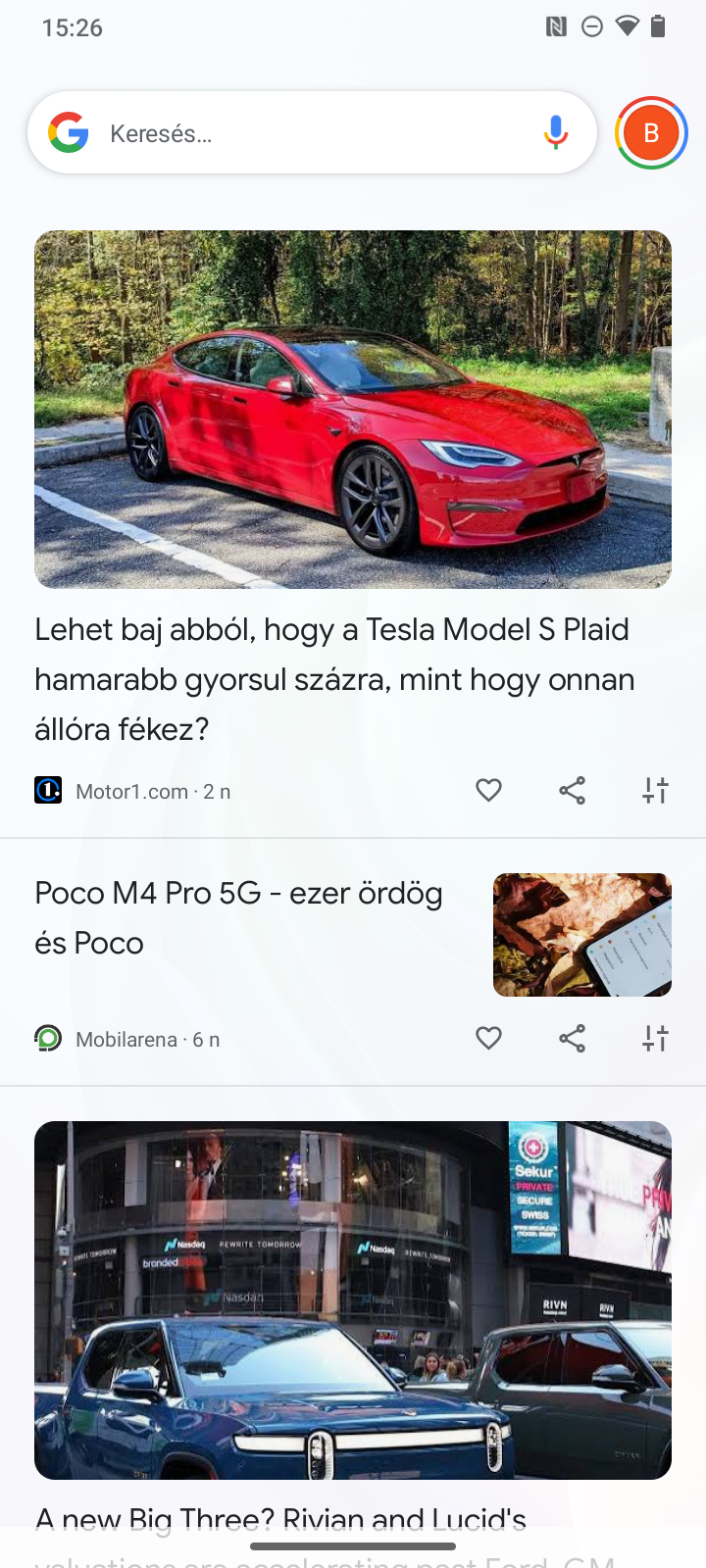Share the Mobilarena Poco article

click(572, 1038)
